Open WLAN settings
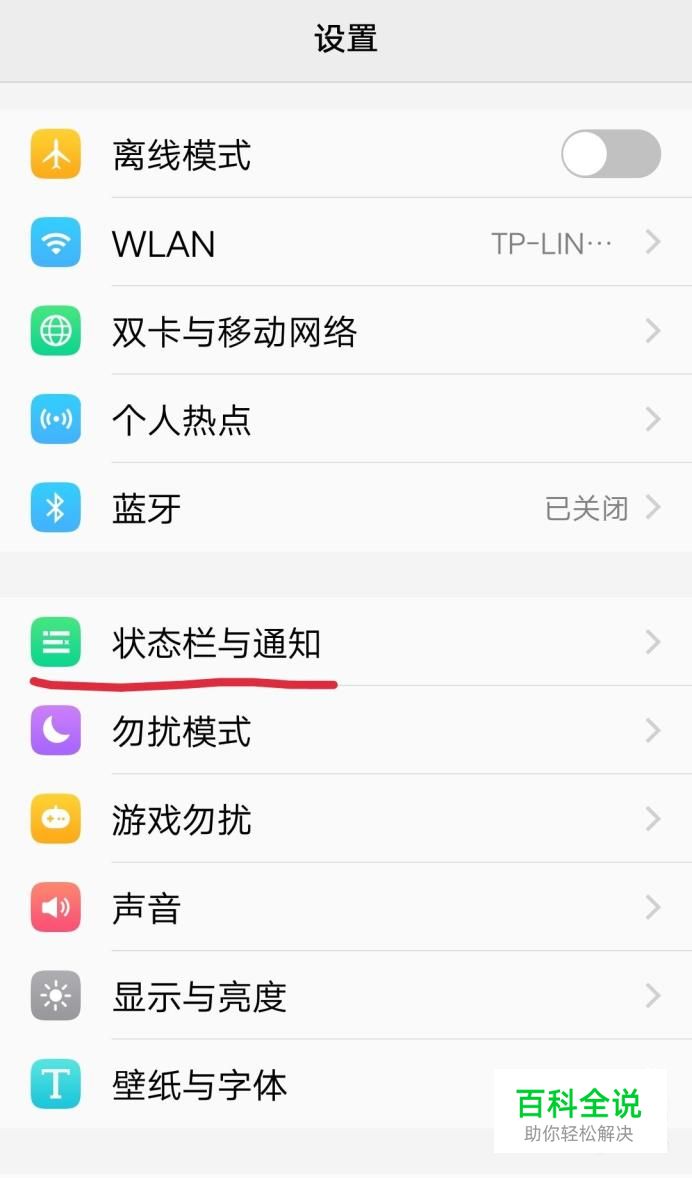This screenshot has width=692, height=1178. tap(346, 243)
